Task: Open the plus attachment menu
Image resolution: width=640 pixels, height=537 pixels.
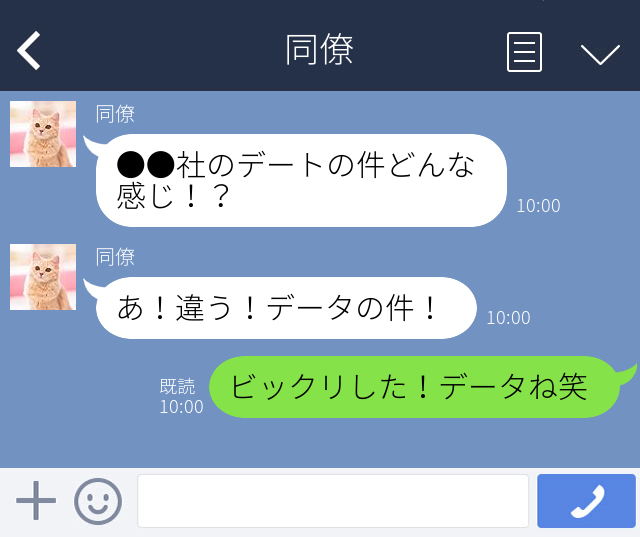Action: click(x=36, y=500)
